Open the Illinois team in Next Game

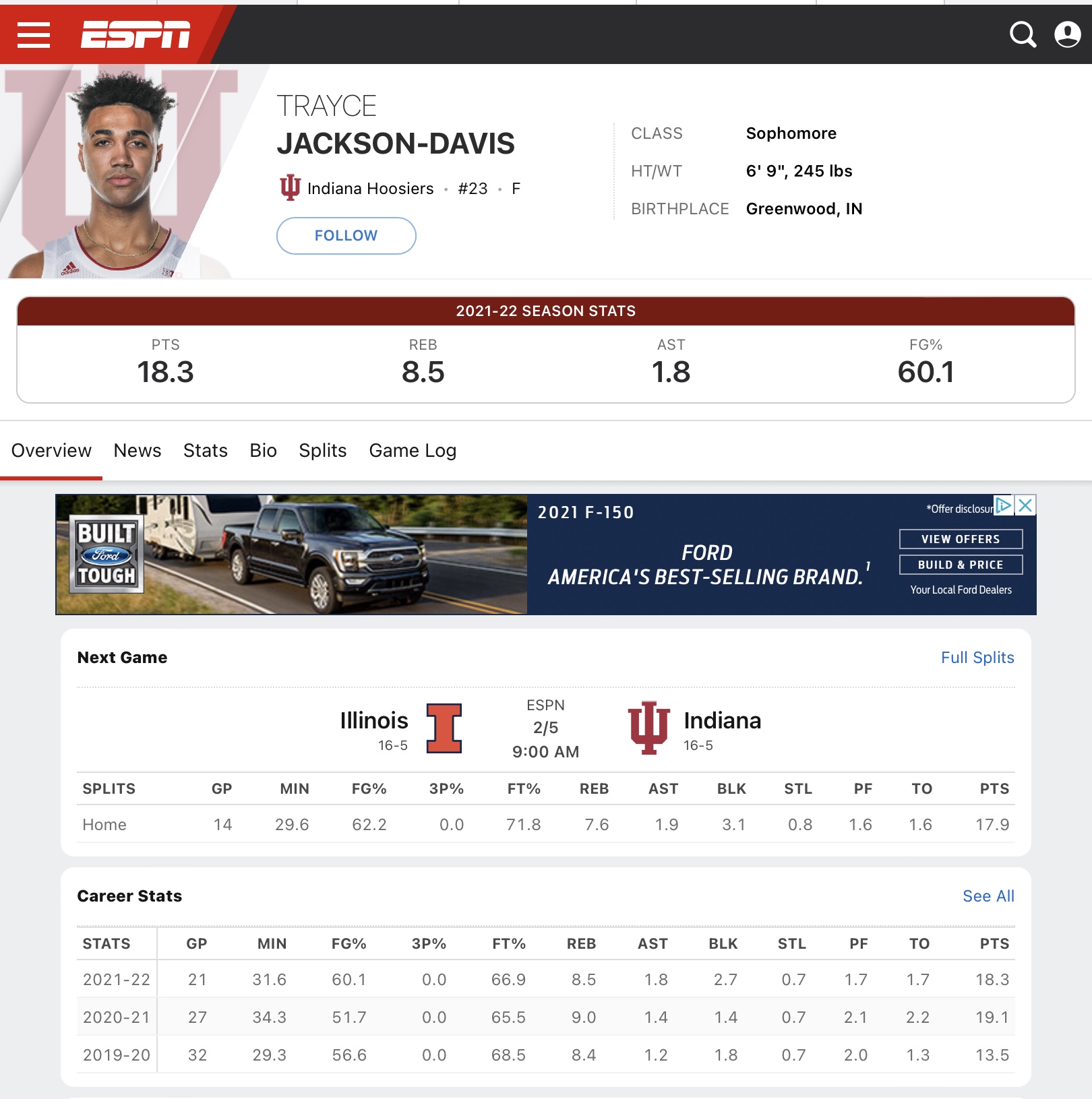[x=374, y=721]
